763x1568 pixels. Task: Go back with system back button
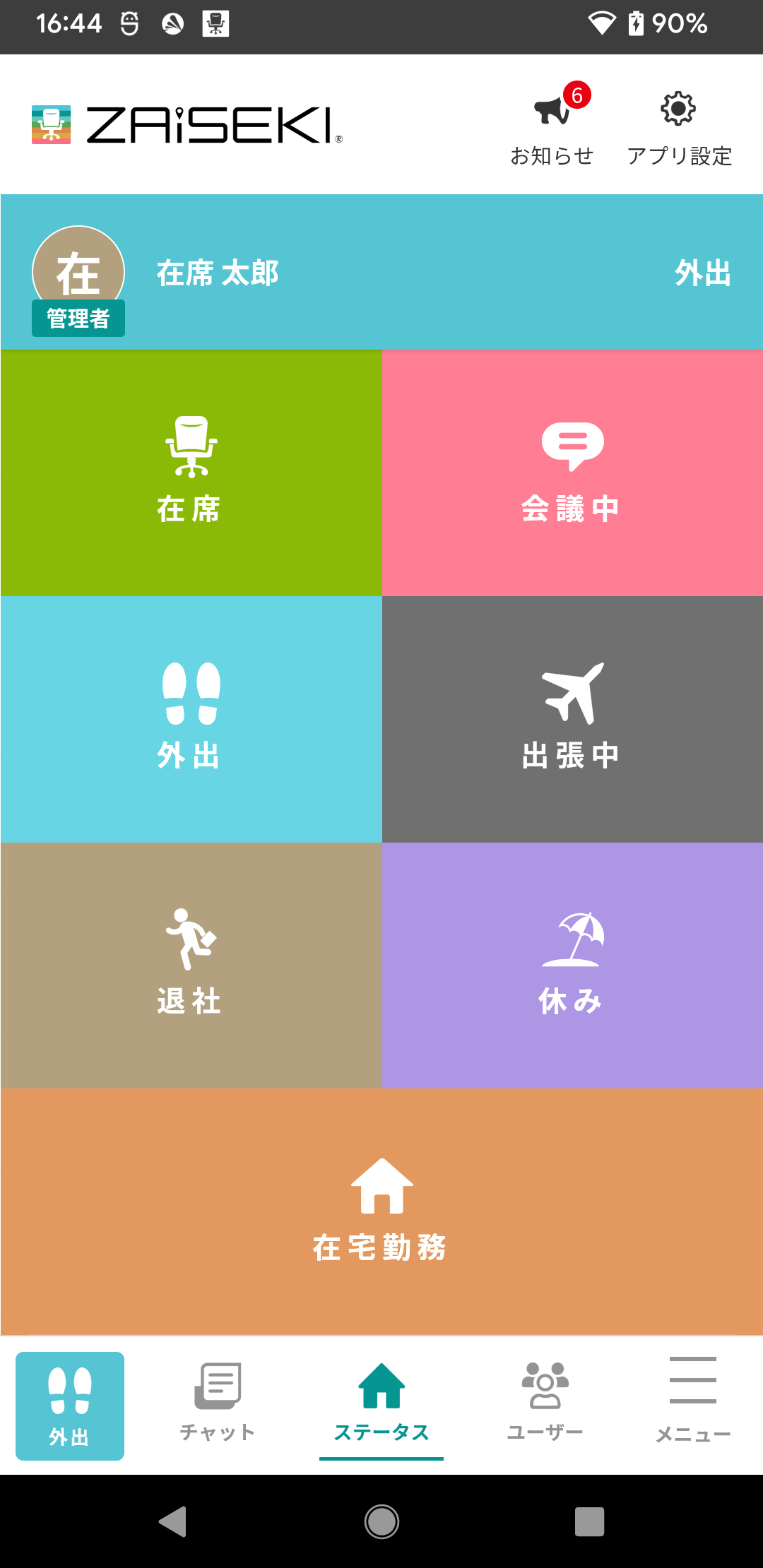173,1521
